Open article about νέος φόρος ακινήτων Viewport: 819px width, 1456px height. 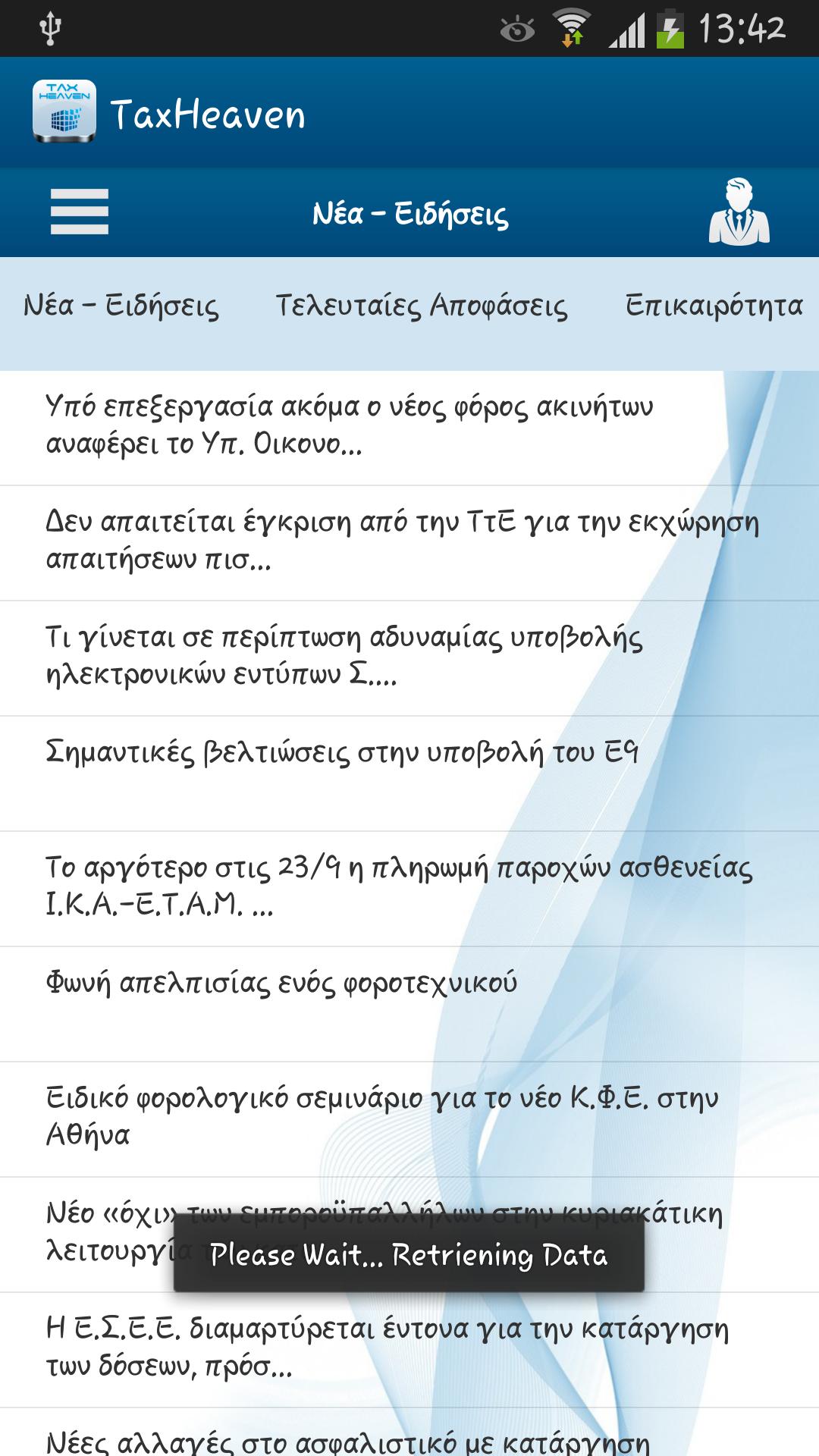tap(349, 426)
